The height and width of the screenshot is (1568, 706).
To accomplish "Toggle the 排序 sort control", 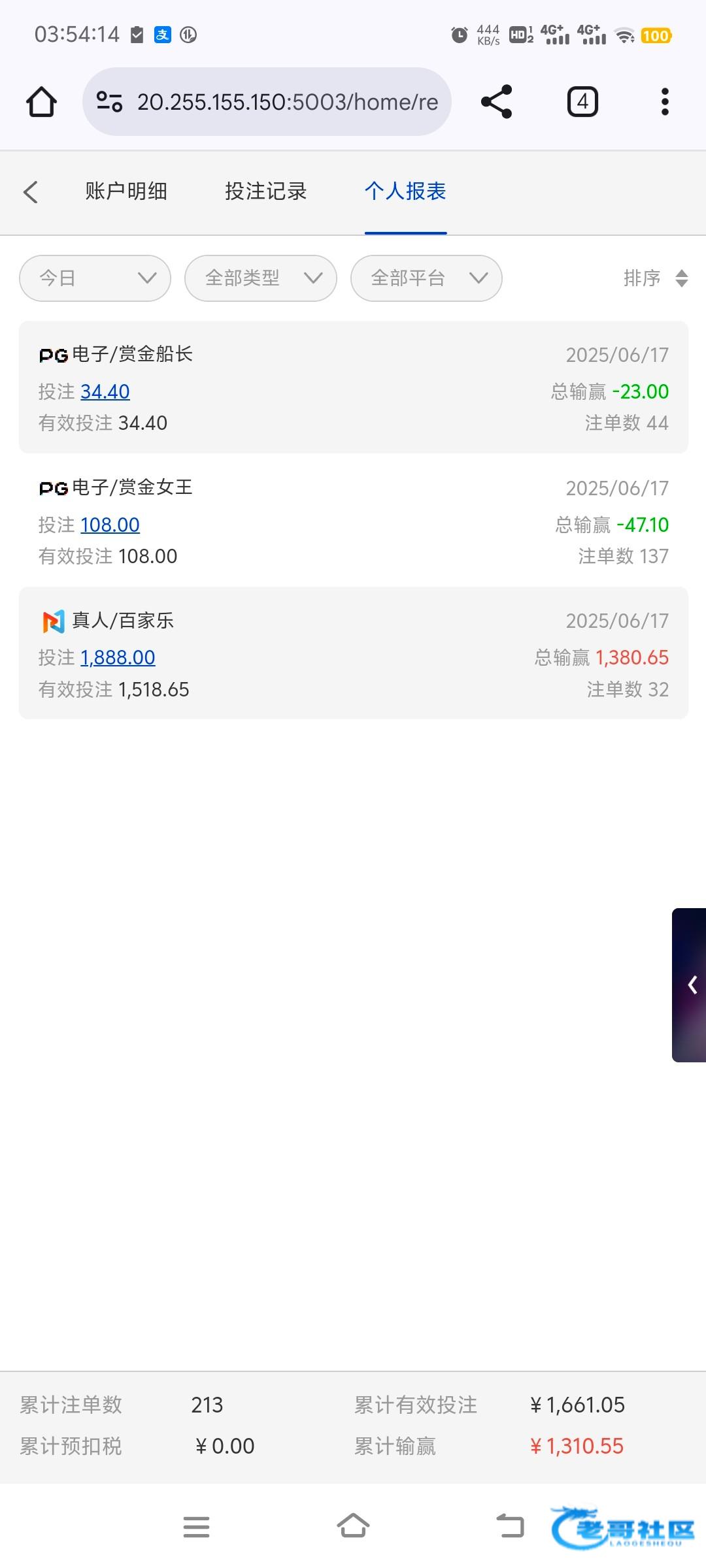I will (656, 278).
